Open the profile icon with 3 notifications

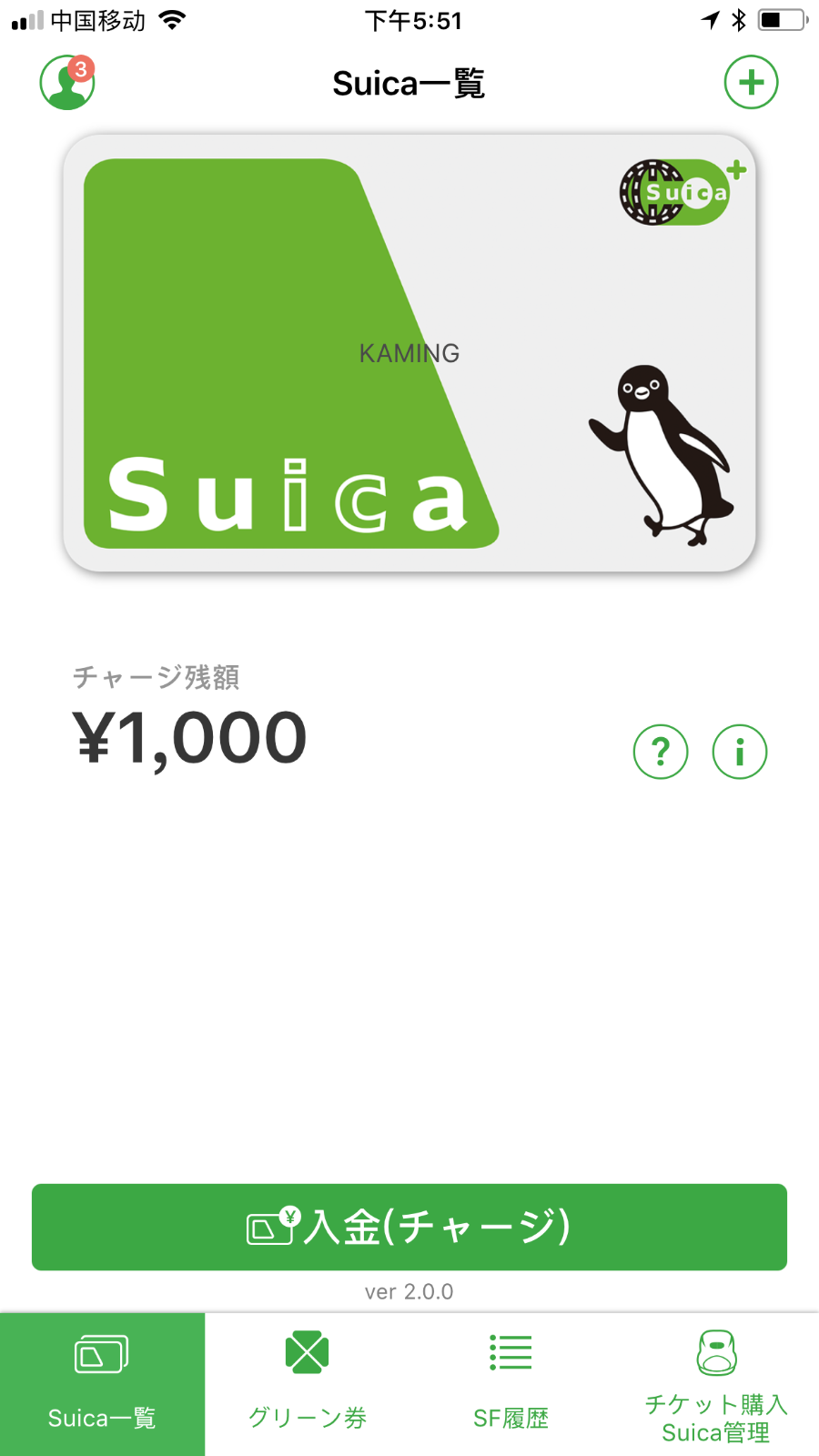(x=67, y=83)
